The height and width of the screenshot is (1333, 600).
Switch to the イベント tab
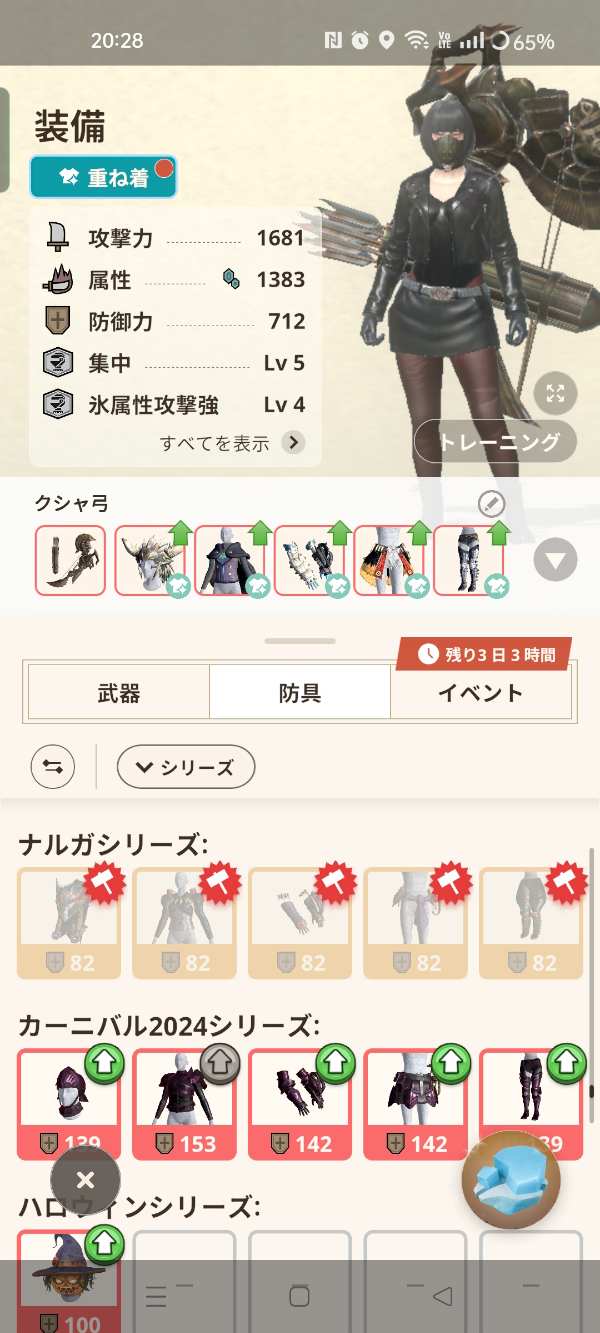point(480,693)
